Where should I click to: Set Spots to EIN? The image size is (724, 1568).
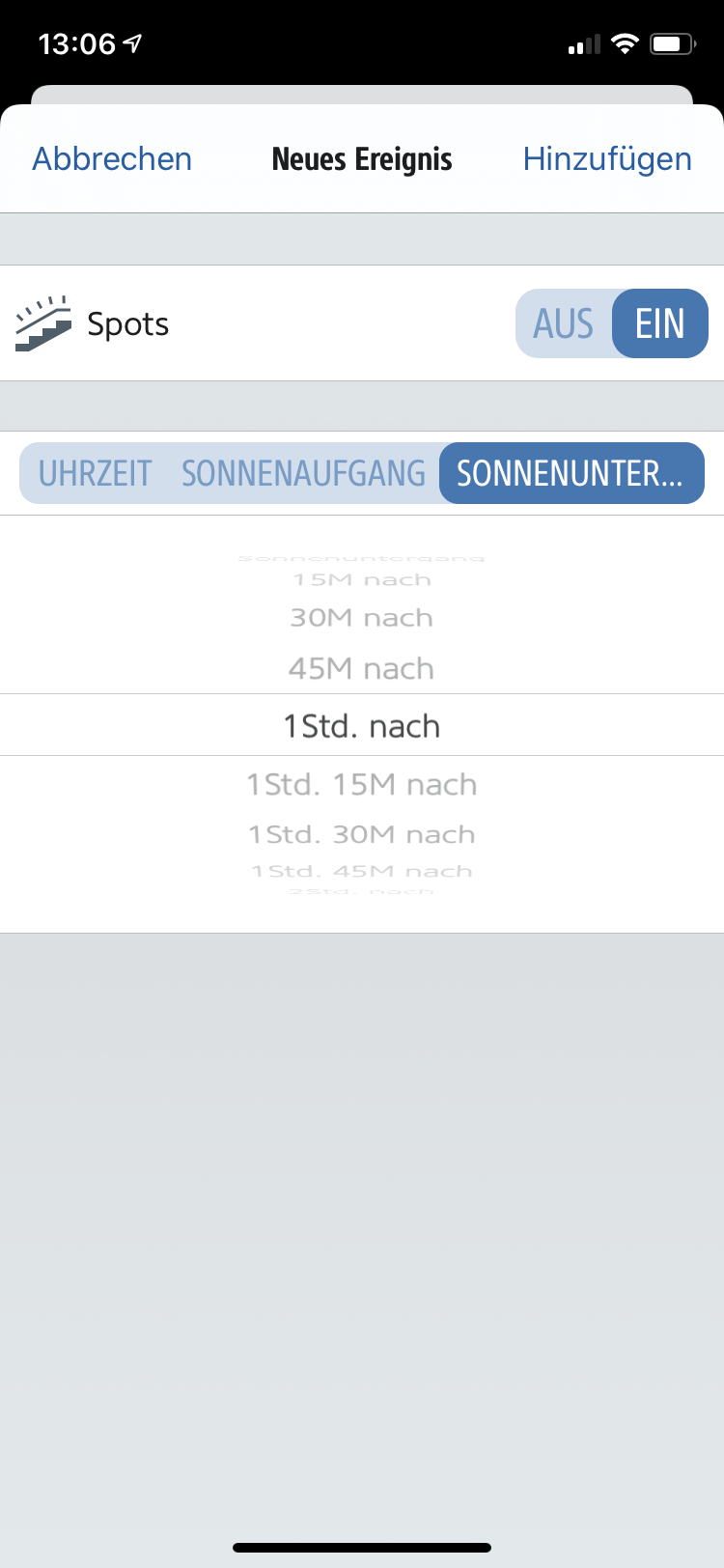click(660, 323)
